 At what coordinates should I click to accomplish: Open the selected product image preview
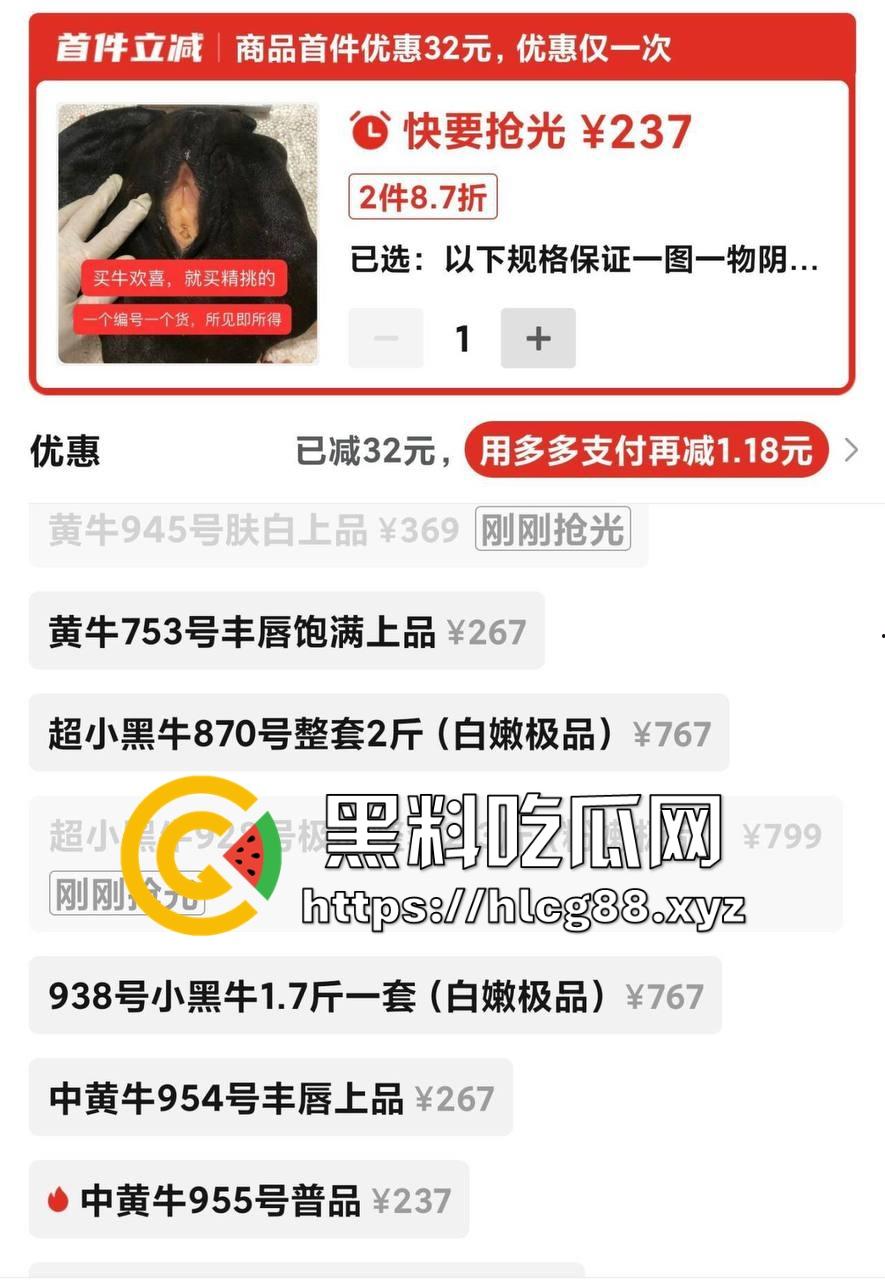(188, 233)
